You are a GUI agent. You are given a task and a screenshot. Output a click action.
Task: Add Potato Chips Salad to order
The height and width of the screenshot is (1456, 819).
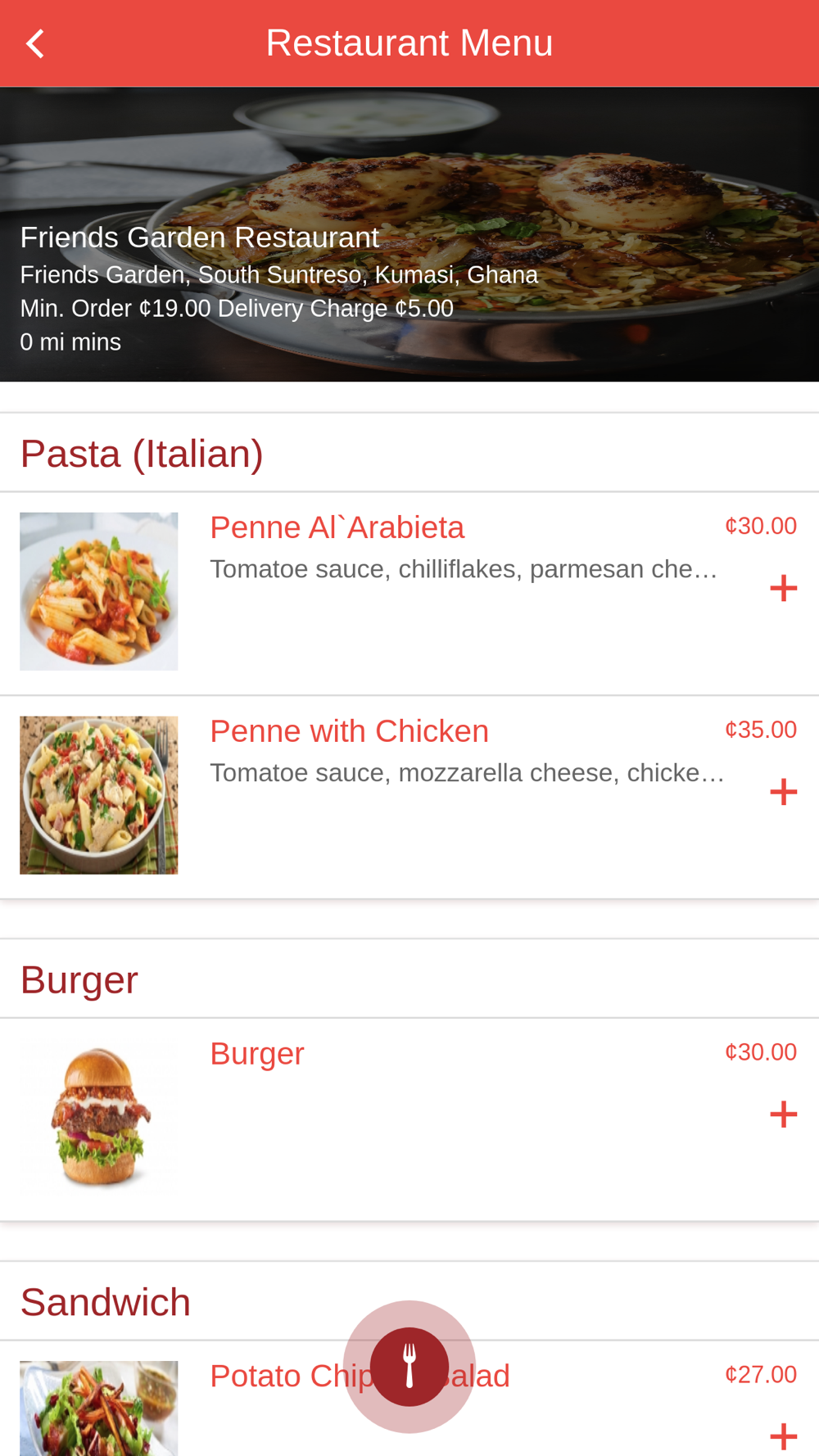click(x=783, y=1435)
